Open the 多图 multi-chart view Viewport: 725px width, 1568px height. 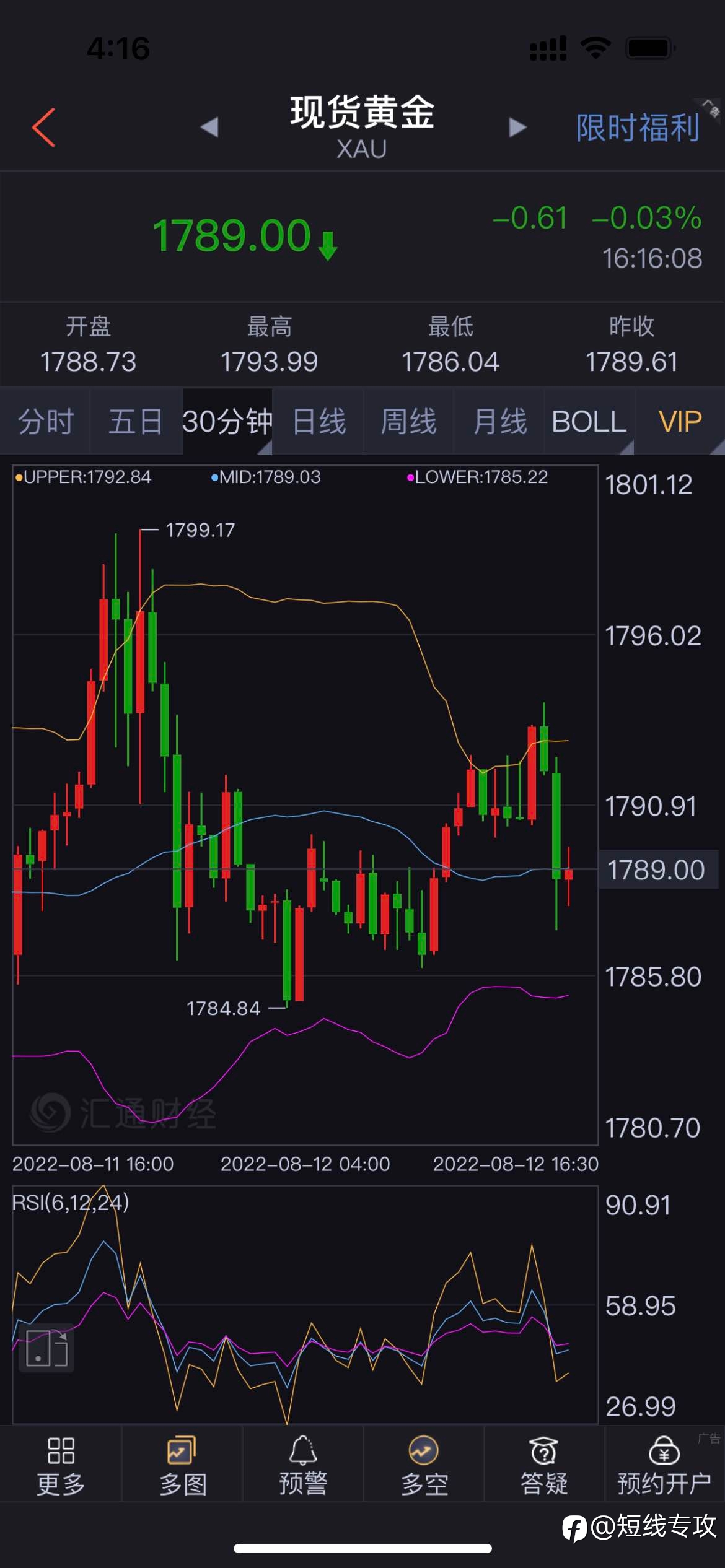click(x=182, y=1465)
